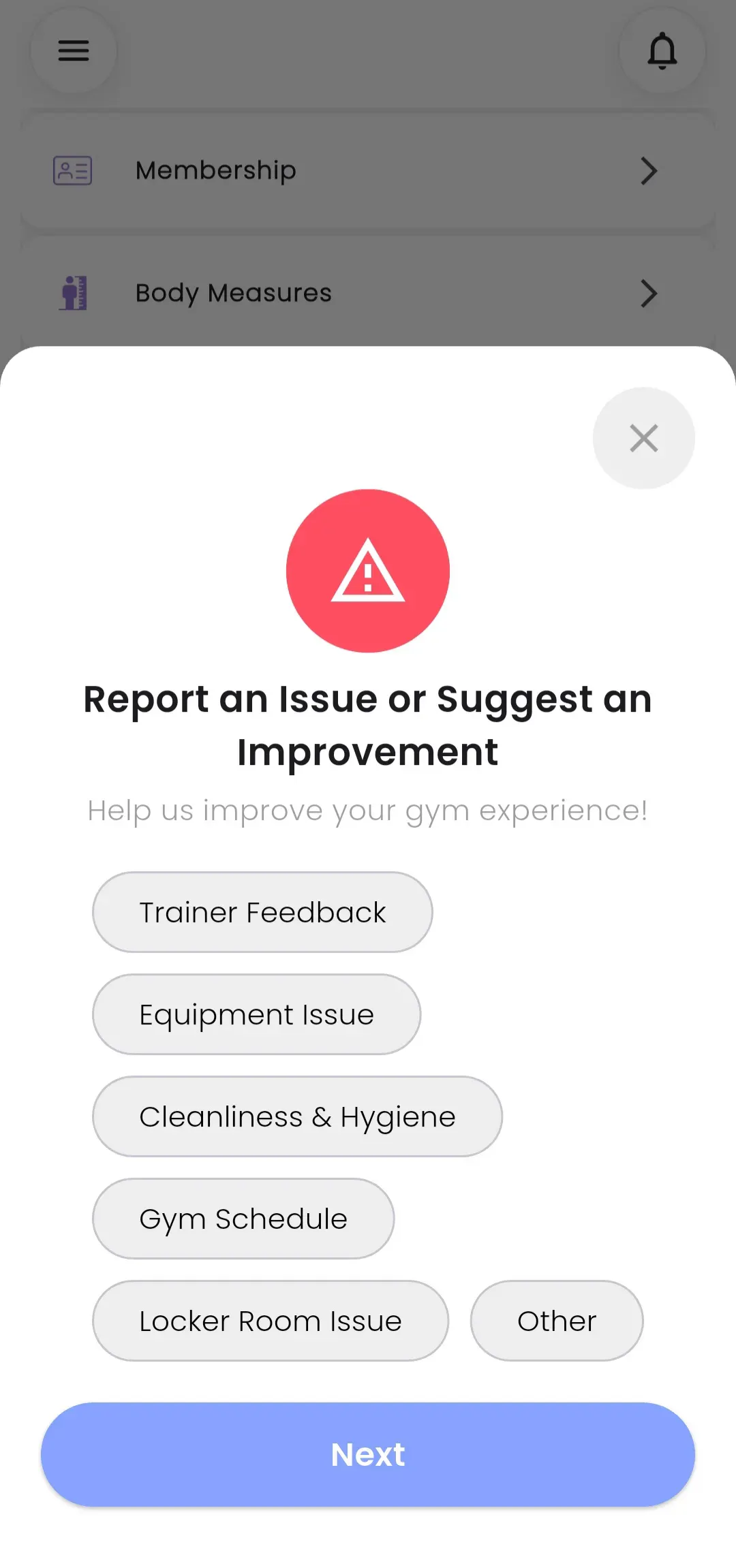Choose Equipment Issue category
The image size is (736, 1568).
(x=256, y=1014)
